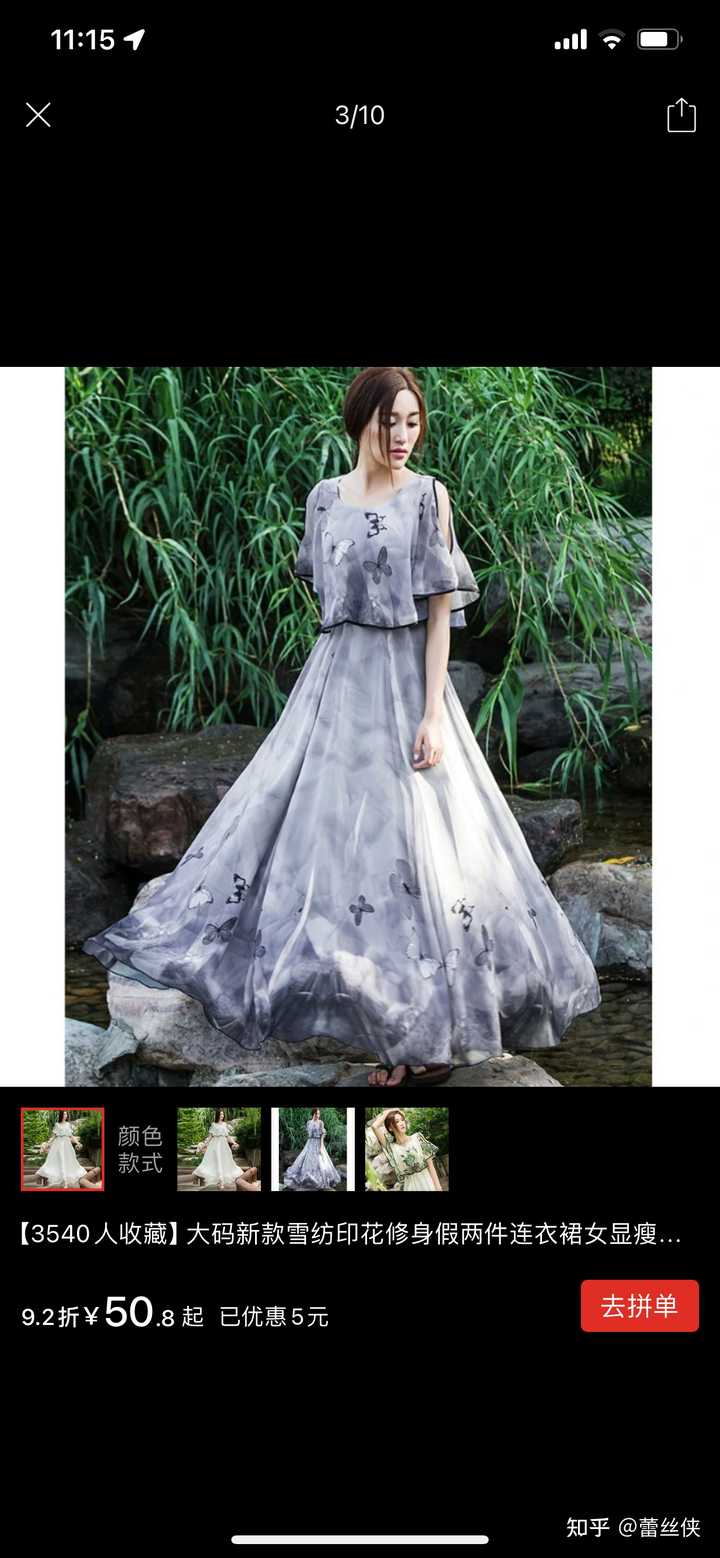Share this product image
This screenshot has height=1558, width=720.
click(681, 115)
